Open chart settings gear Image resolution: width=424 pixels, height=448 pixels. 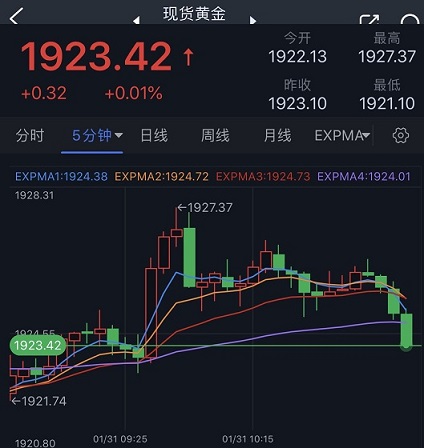[401, 135]
